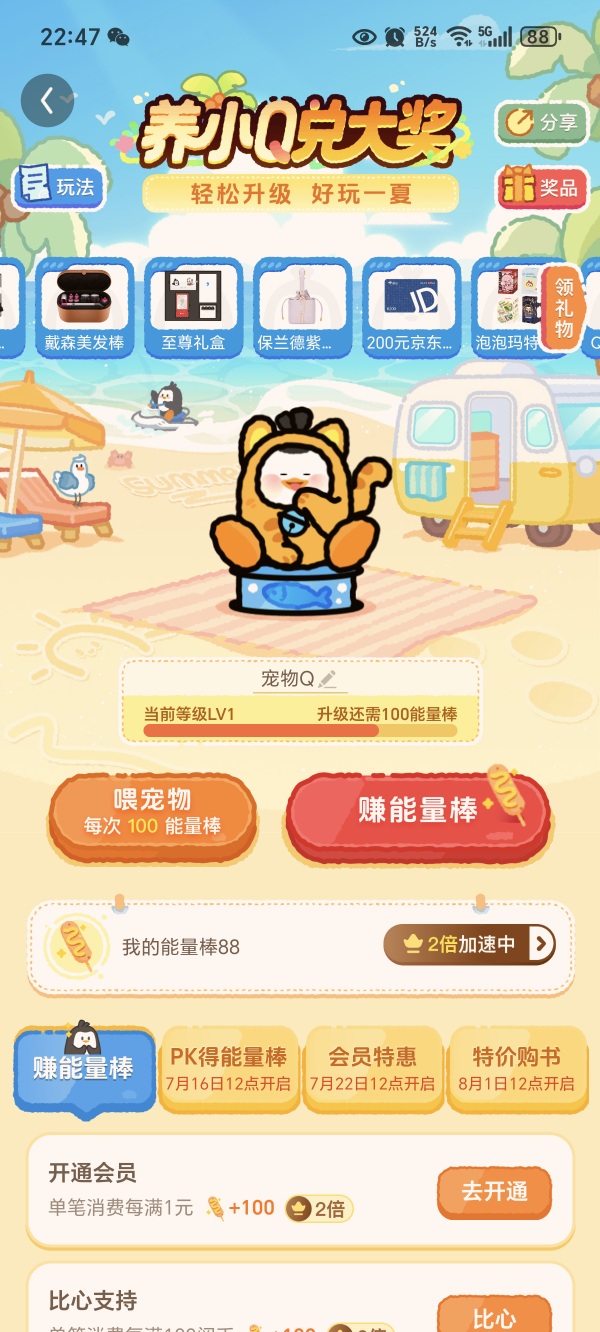Open the 2倍加速中 boost chip

click(x=469, y=944)
